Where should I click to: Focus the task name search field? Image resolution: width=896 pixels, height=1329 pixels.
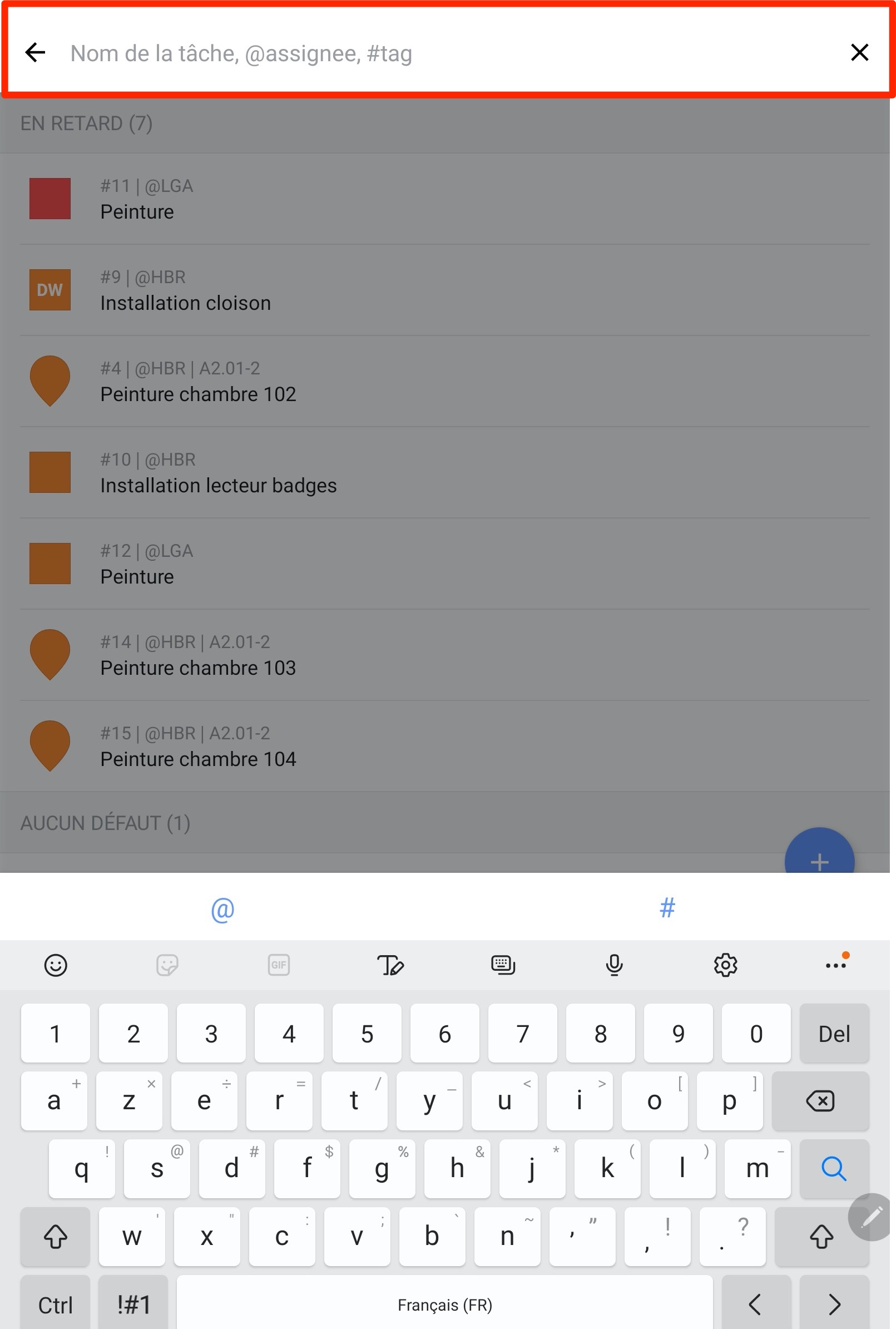point(445,53)
